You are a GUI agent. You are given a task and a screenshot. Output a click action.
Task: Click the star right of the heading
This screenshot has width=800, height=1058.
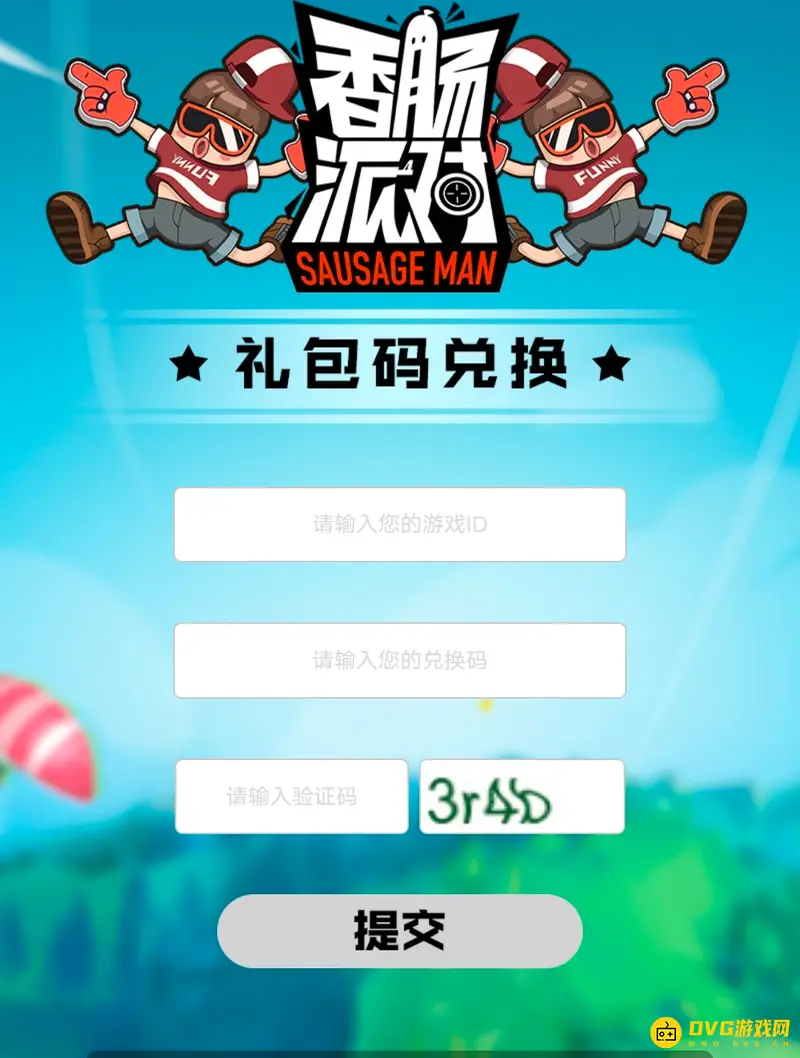tap(610, 365)
